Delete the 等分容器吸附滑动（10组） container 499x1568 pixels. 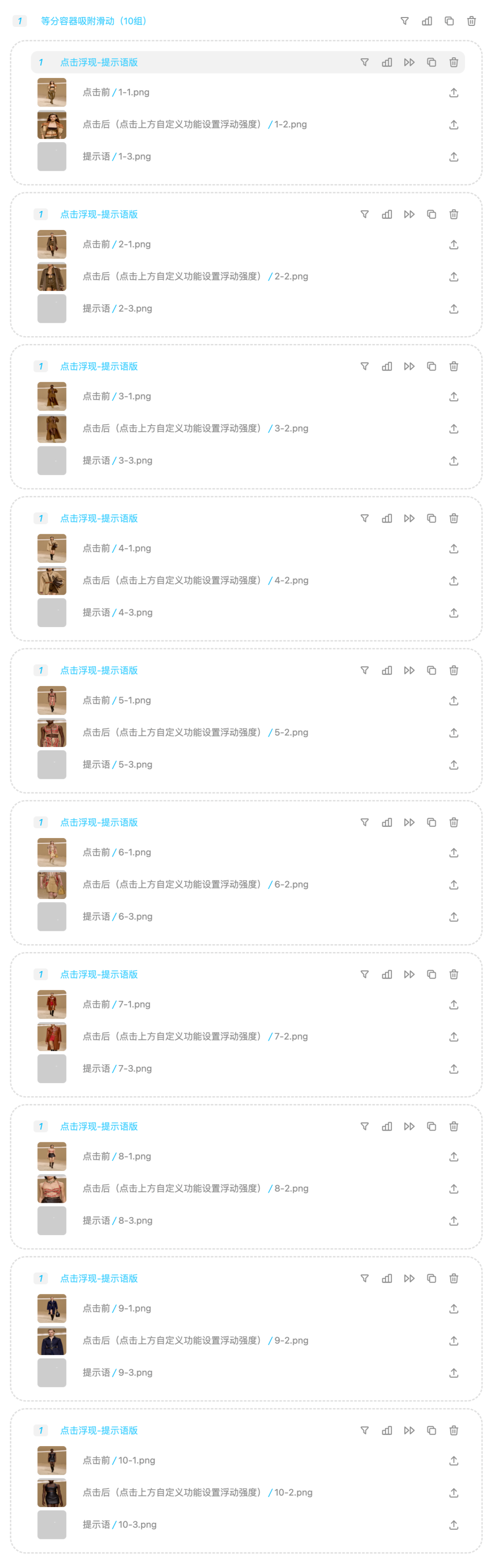click(471, 21)
